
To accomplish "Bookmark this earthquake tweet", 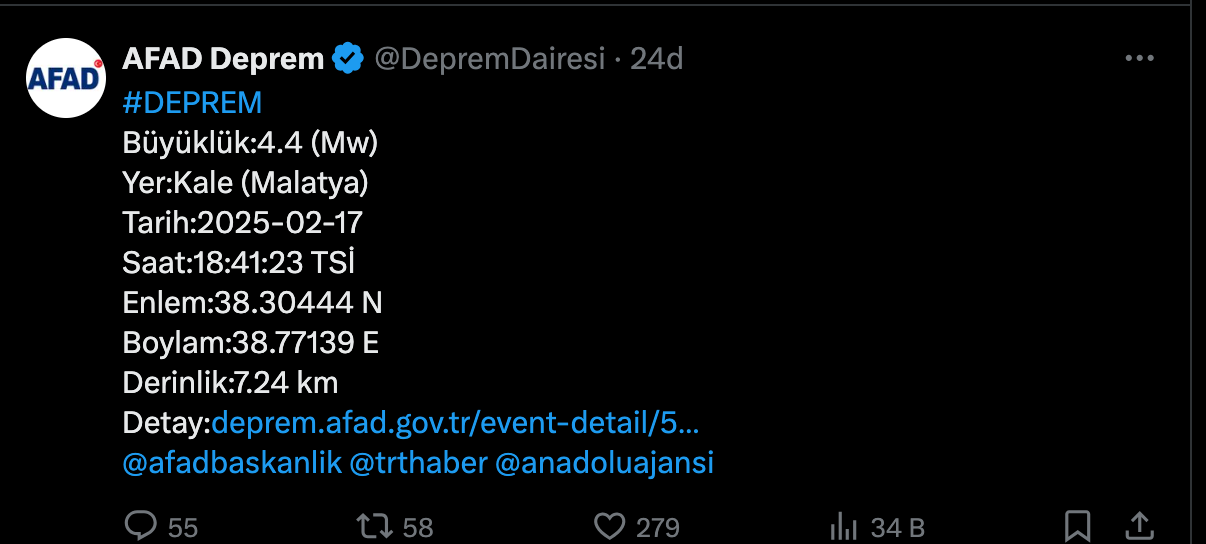I will 1077,525.
